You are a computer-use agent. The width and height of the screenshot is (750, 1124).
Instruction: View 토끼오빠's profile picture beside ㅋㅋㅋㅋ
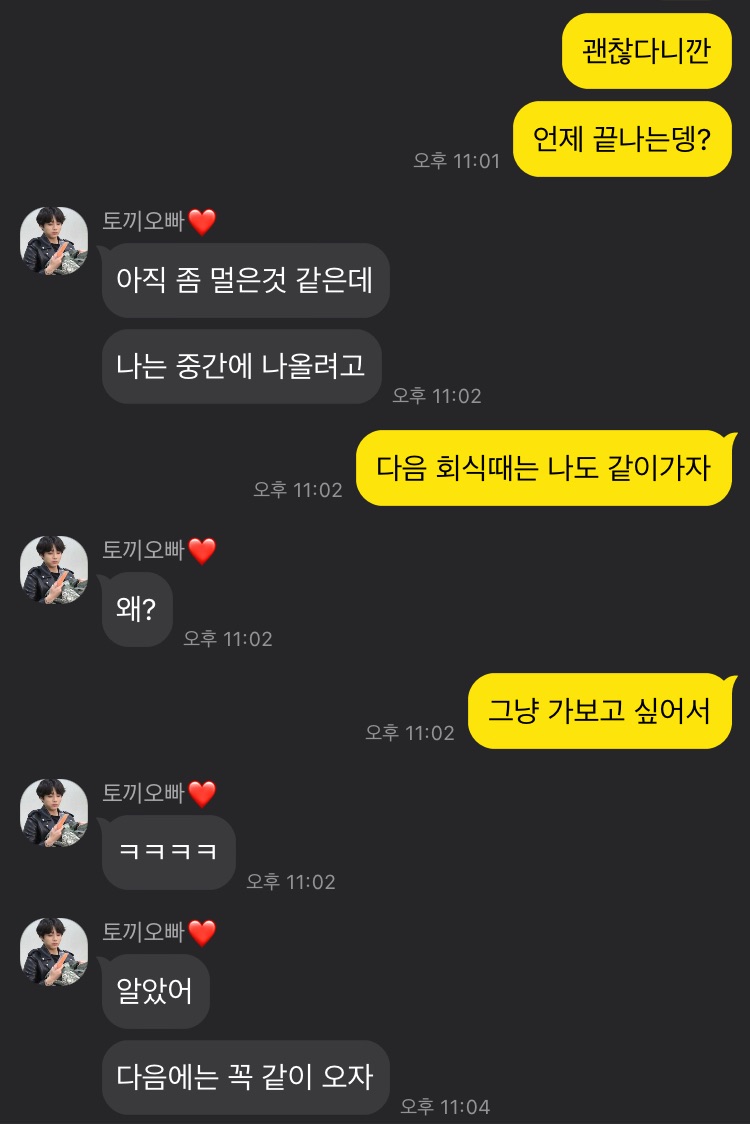coord(54,813)
